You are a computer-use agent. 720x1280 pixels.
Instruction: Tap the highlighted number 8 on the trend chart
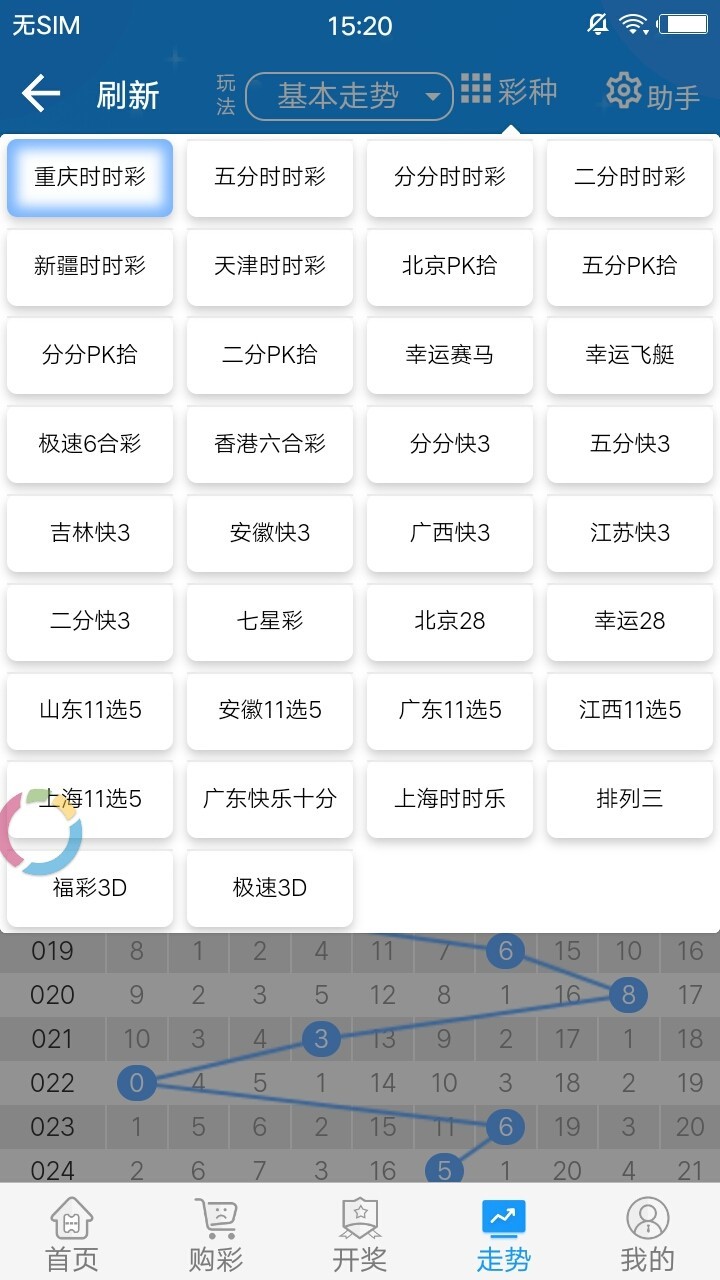(628, 995)
